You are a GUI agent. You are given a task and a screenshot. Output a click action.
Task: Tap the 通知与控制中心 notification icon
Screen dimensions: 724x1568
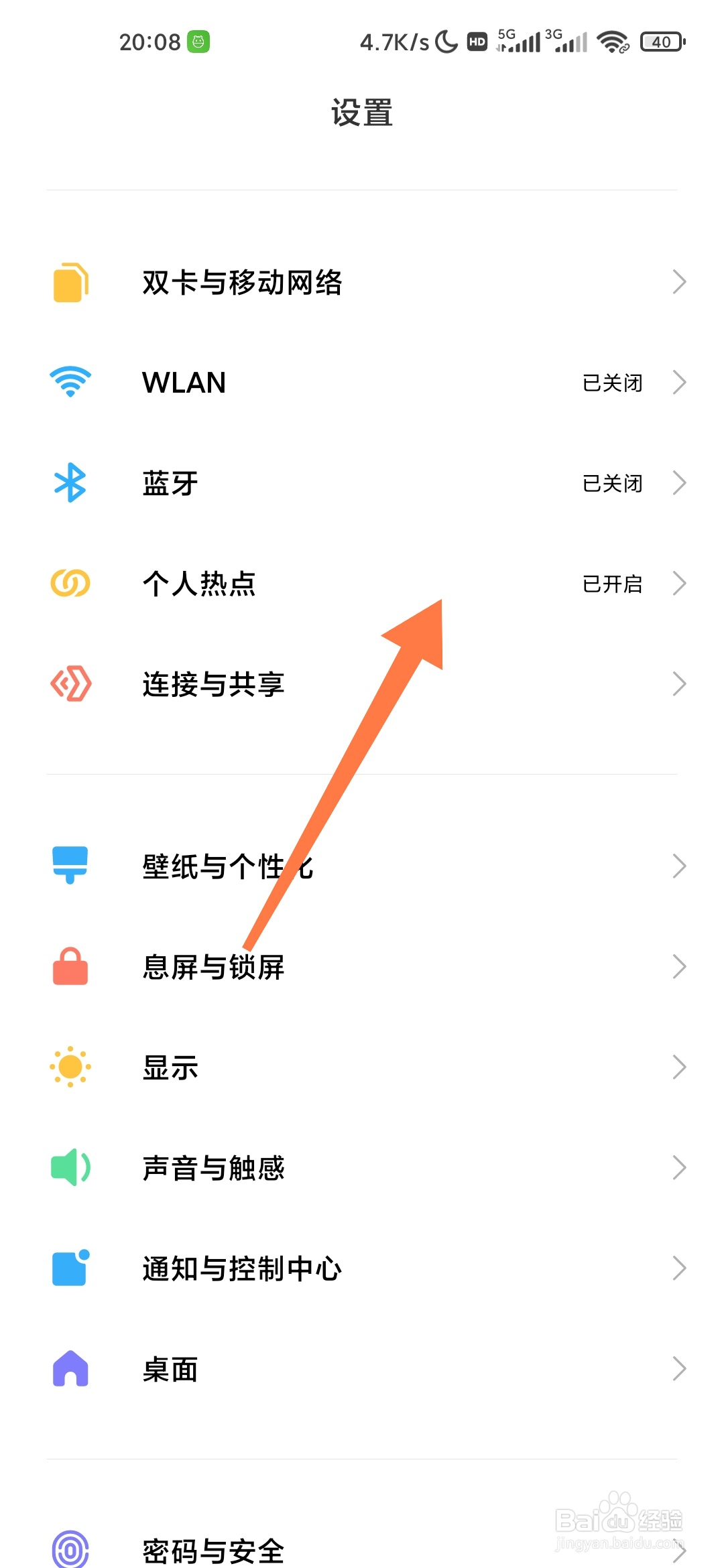pos(70,1268)
